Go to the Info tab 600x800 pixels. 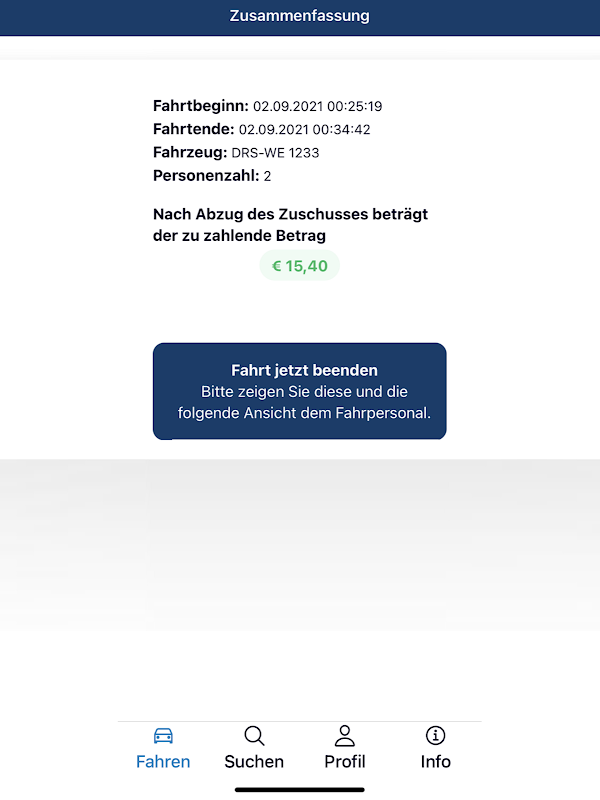(436, 747)
